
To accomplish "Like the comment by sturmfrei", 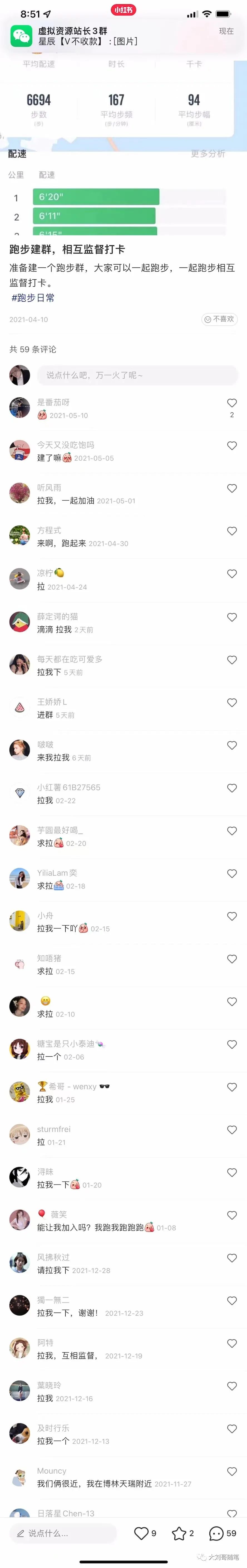I will [232, 1130].
